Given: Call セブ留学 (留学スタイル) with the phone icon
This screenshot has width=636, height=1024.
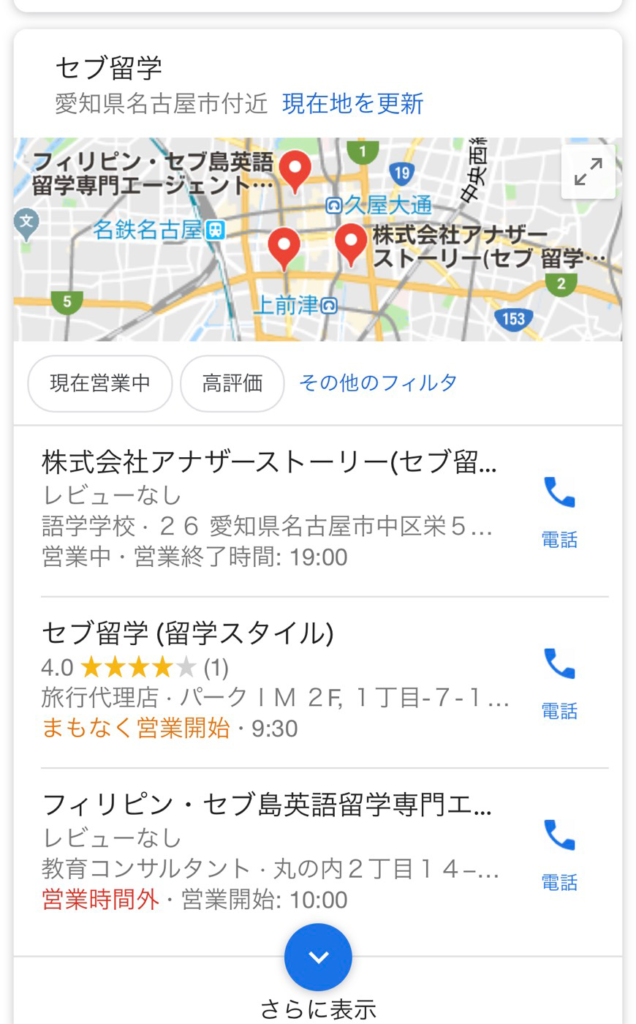Looking at the screenshot, I should coord(560,682).
